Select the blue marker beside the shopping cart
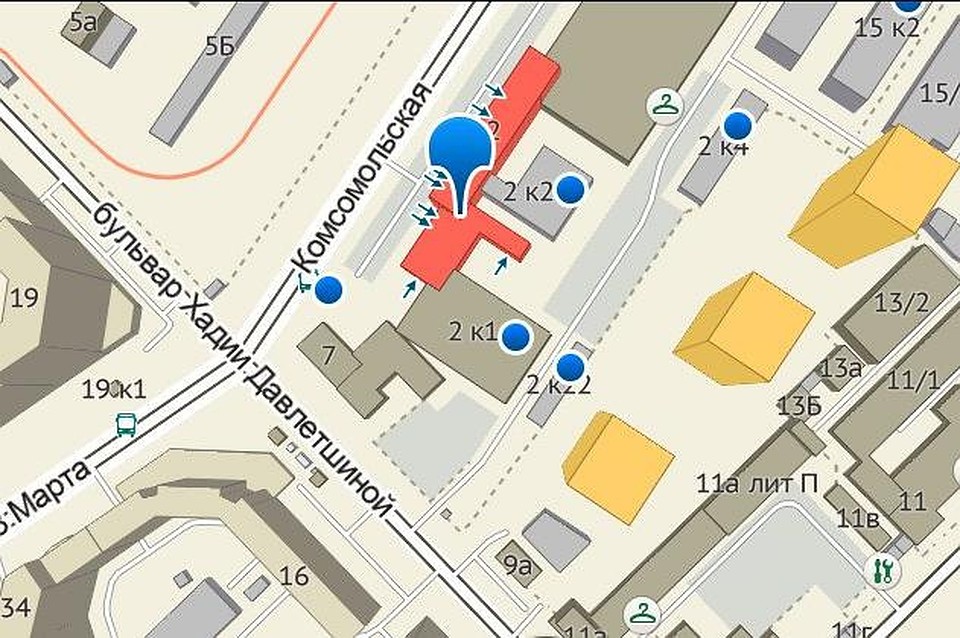960x638 pixels. pos(329,291)
